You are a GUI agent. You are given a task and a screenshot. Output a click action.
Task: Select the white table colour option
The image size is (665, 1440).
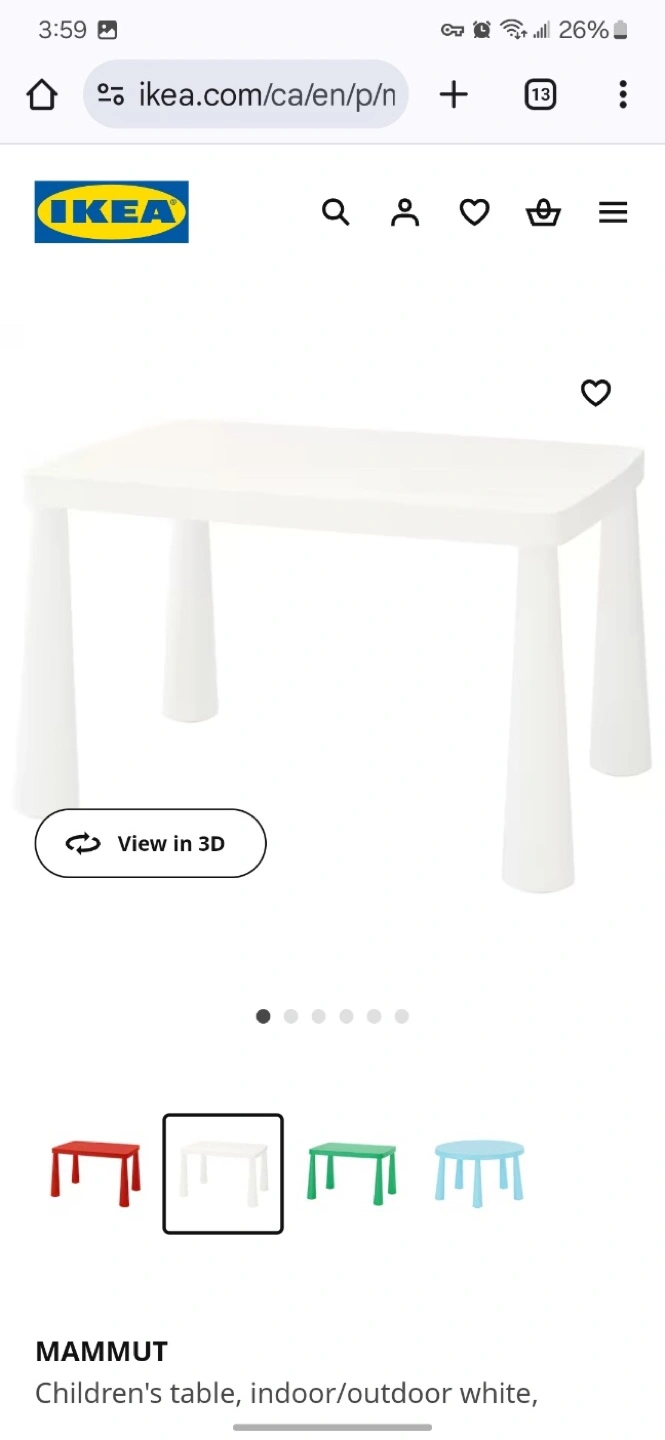[223, 1173]
